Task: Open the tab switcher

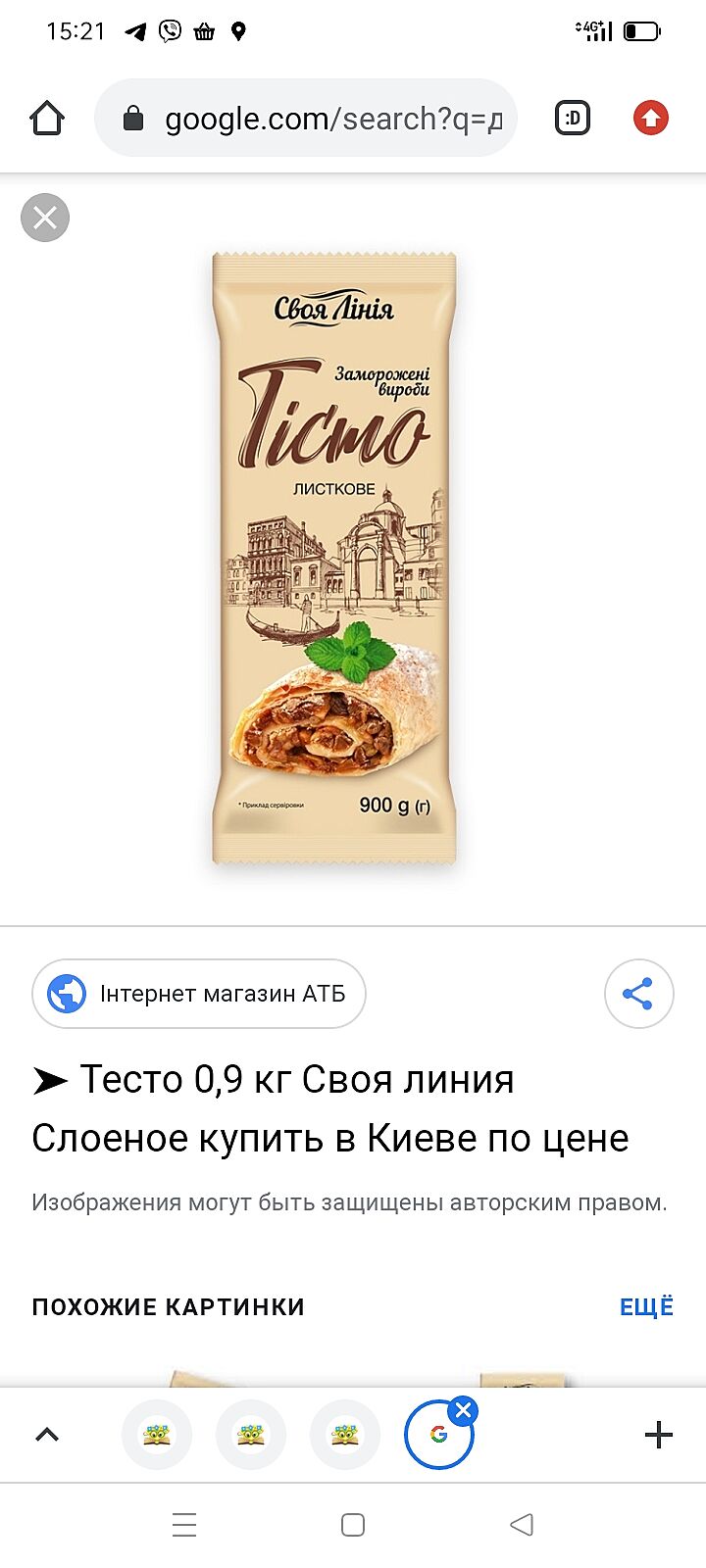Action: pos(573,119)
